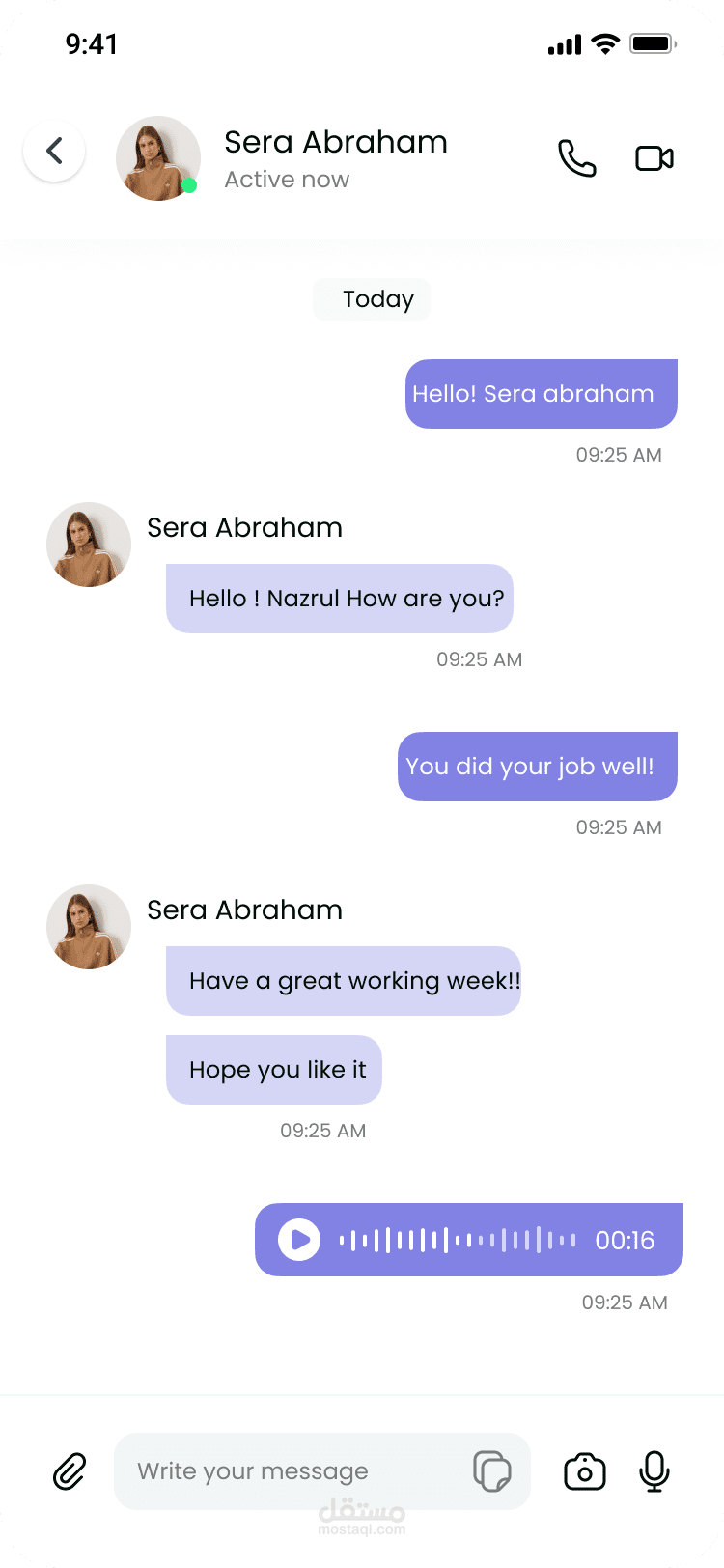This screenshot has width=724, height=1568.
Task: Navigate back with the chevron arrow
Action: pos(54,151)
